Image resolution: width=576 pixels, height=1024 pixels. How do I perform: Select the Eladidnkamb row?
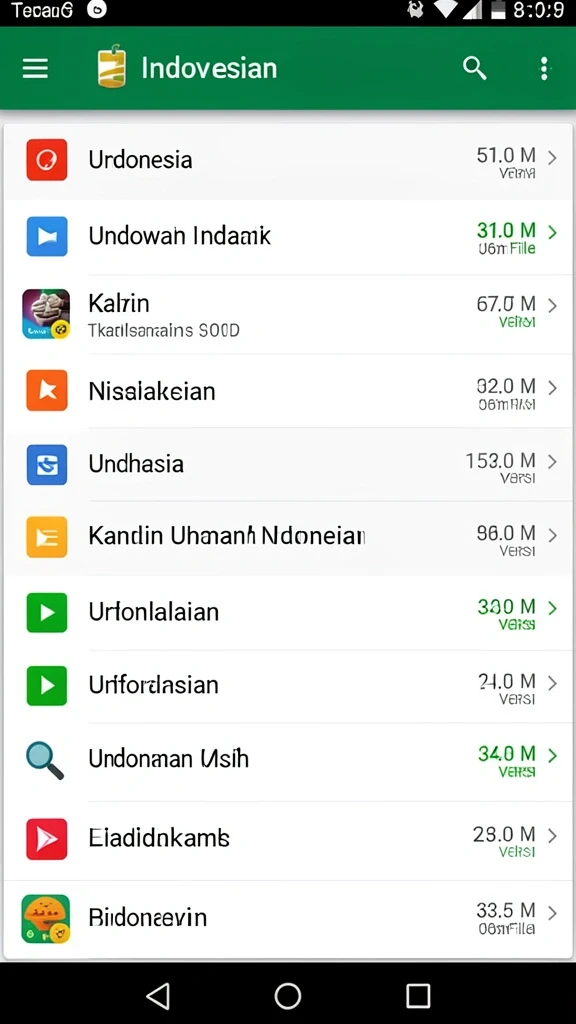pyautogui.click(x=288, y=840)
